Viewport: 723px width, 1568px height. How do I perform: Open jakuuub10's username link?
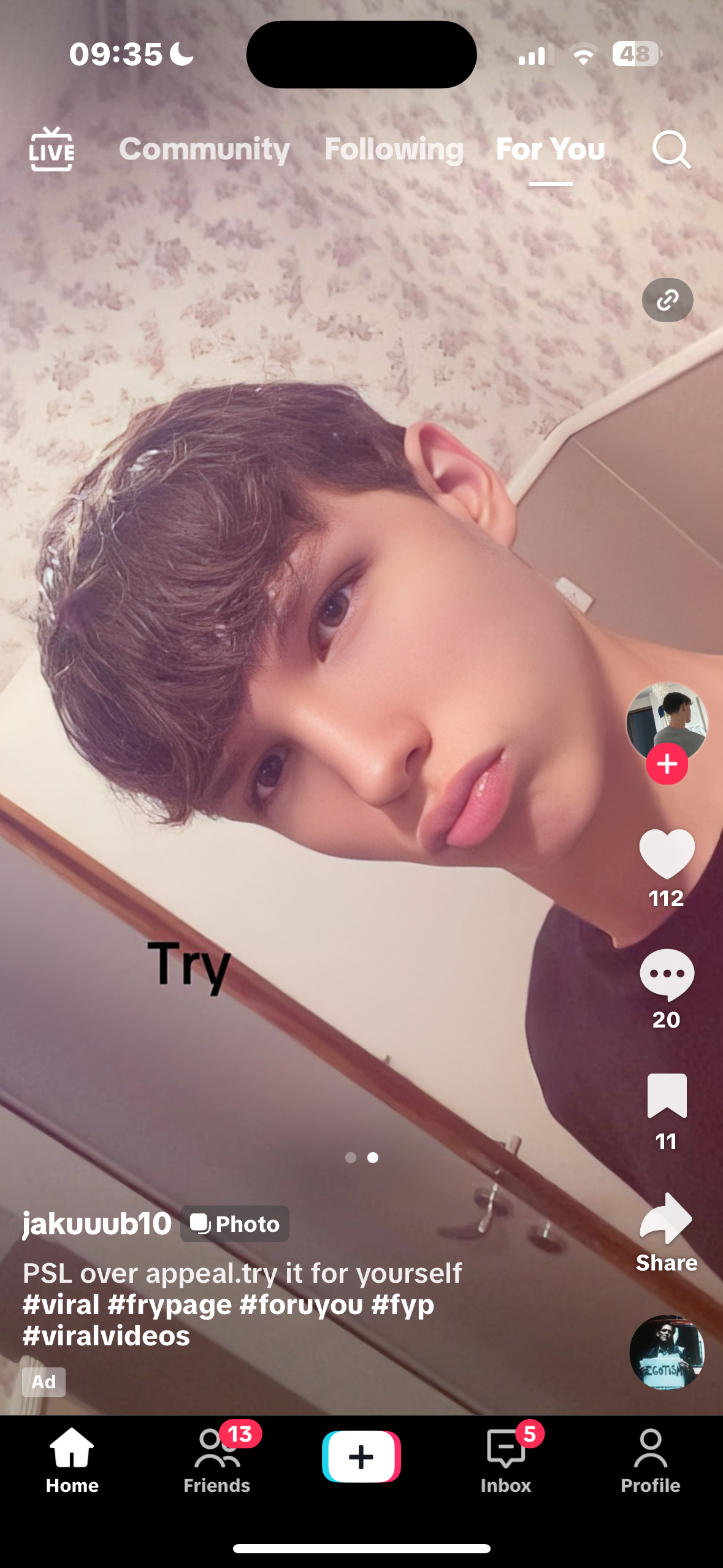[97, 1224]
